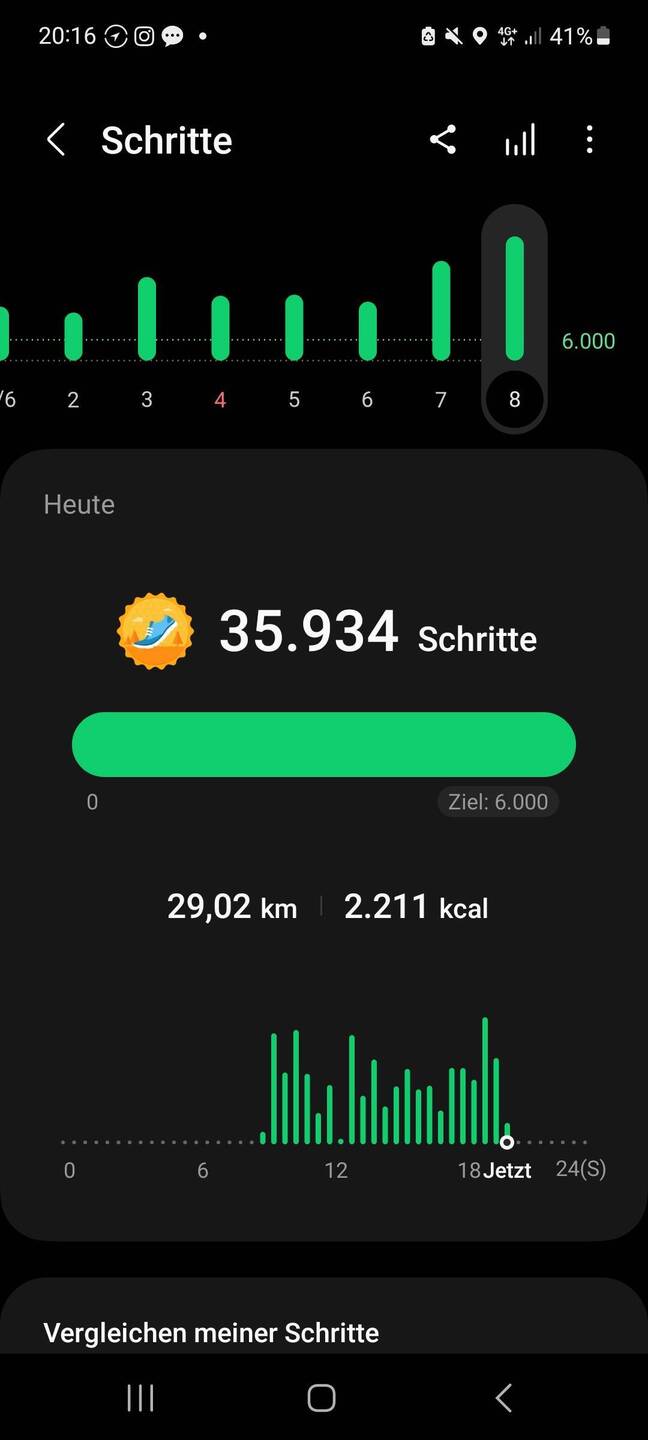Viewport: 648px width, 1440px height.
Task: Open the Vergleichen meiner Schritte card
Action: point(324,1316)
